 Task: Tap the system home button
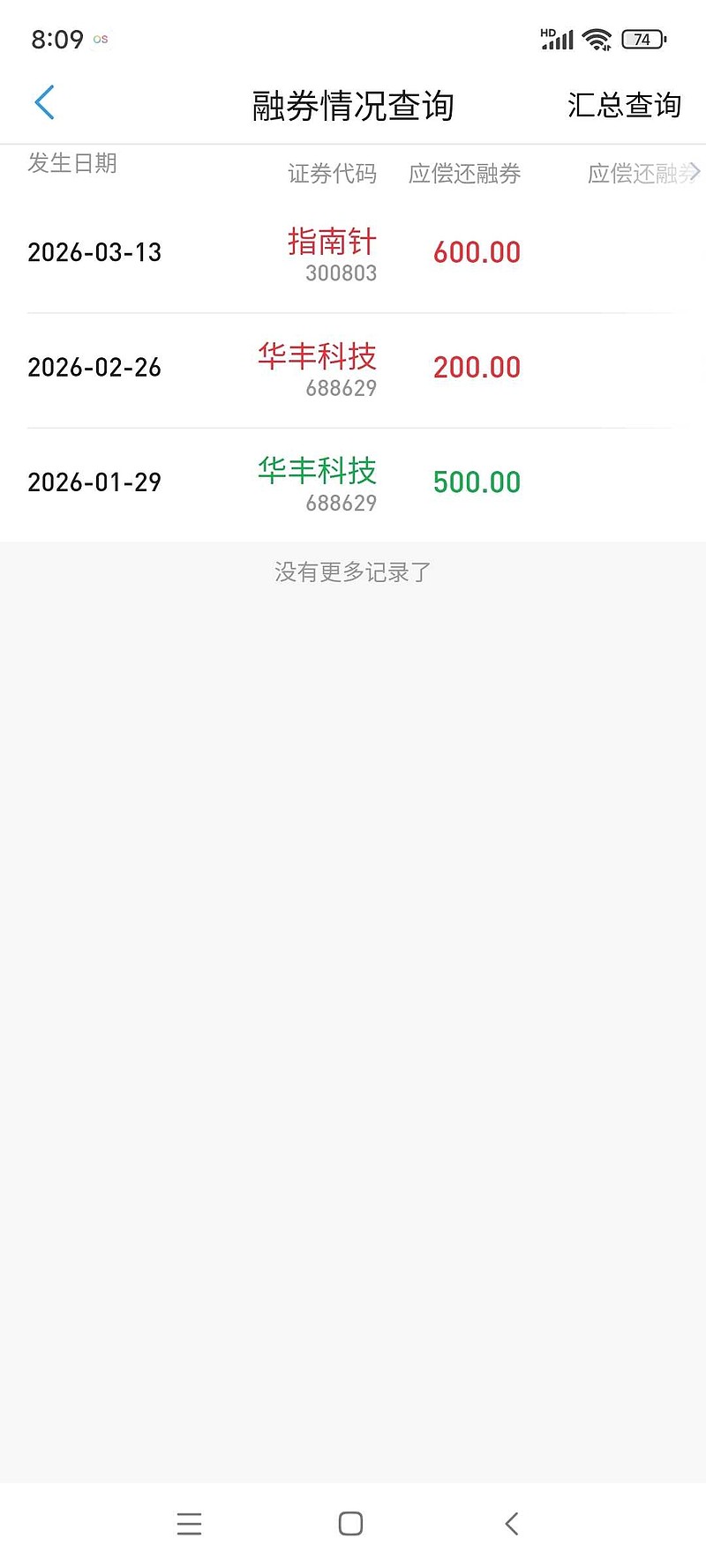click(351, 1523)
